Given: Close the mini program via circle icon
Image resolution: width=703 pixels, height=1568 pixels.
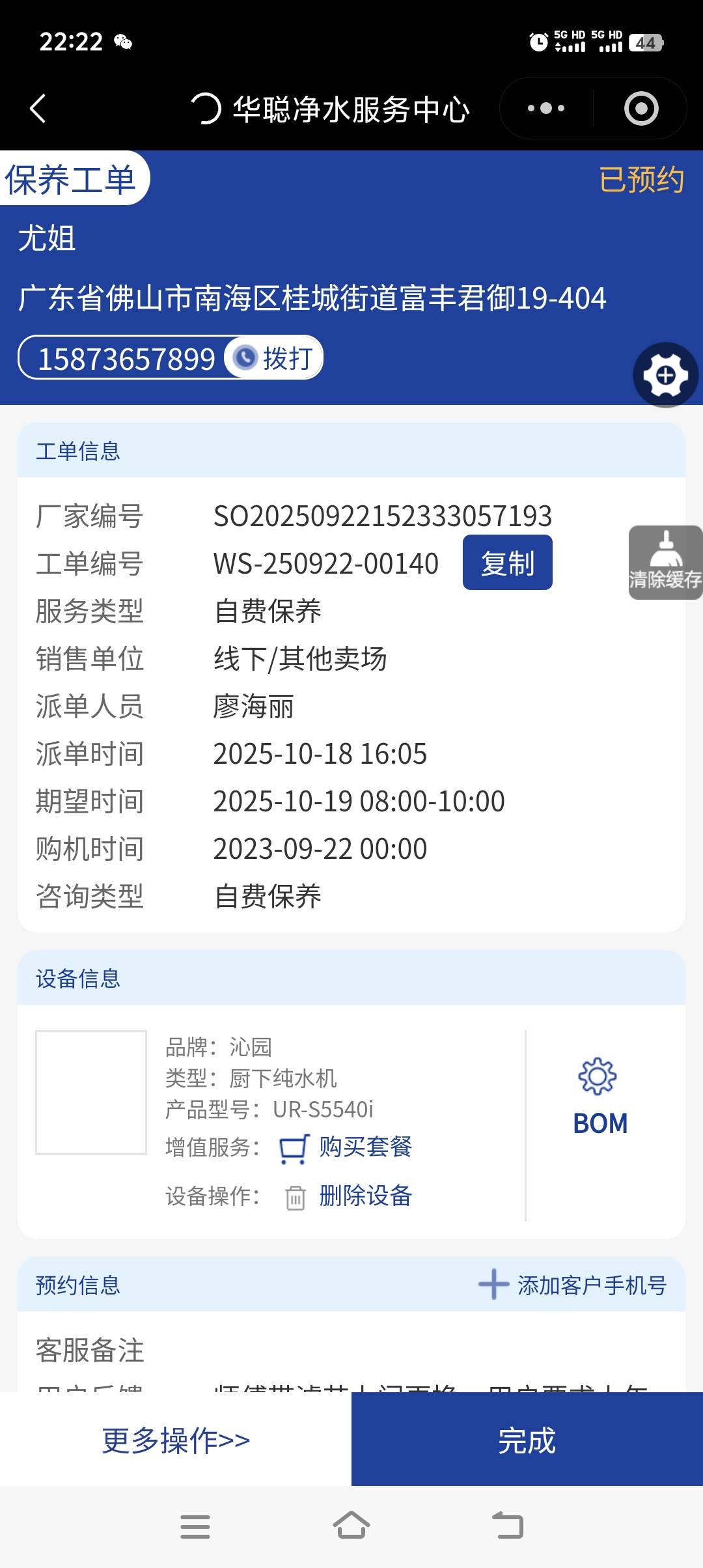Looking at the screenshot, I should [641, 108].
